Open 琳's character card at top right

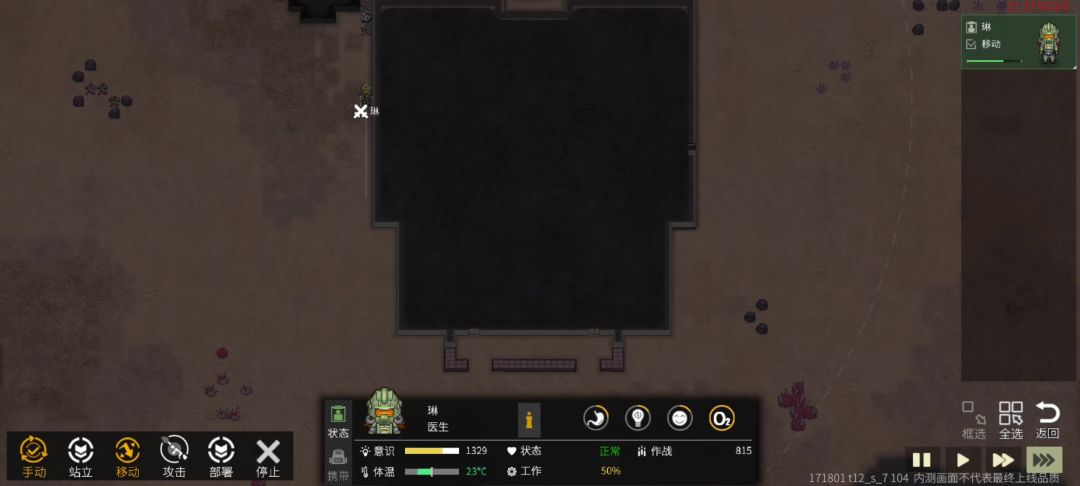click(x=1018, y=43)
